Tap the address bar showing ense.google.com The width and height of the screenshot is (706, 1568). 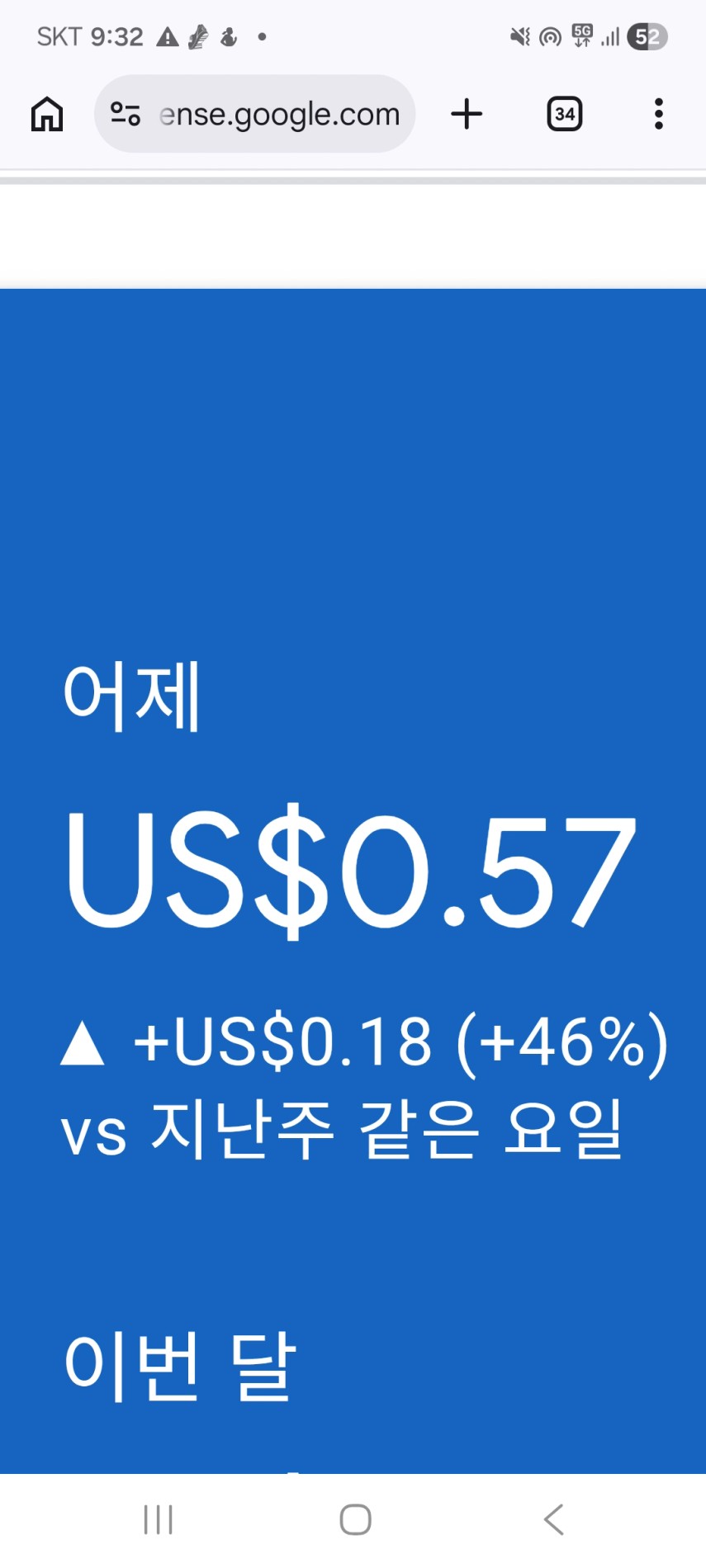pos(254,114)
